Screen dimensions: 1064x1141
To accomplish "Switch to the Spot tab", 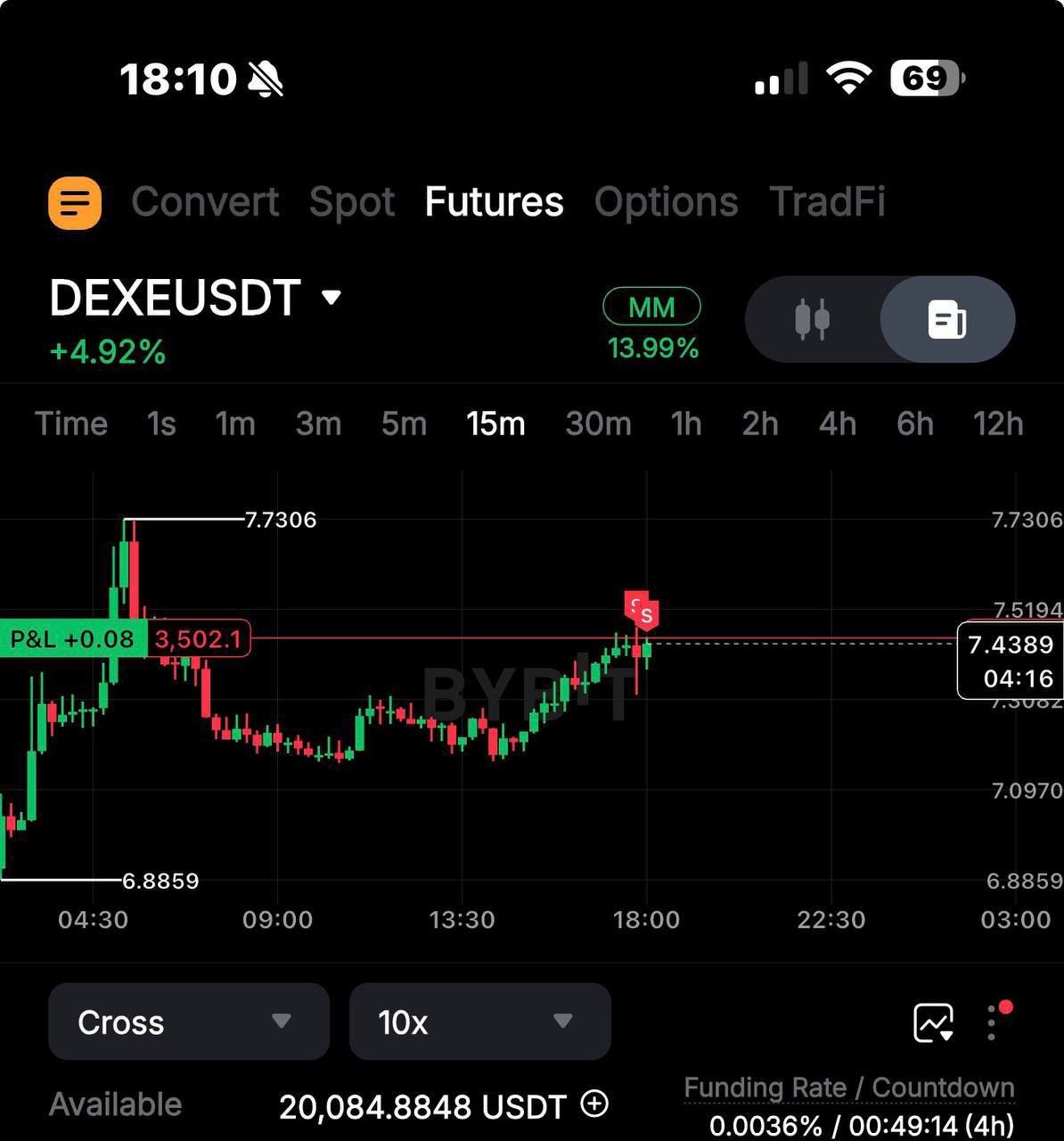I will (x=352, y=202).
